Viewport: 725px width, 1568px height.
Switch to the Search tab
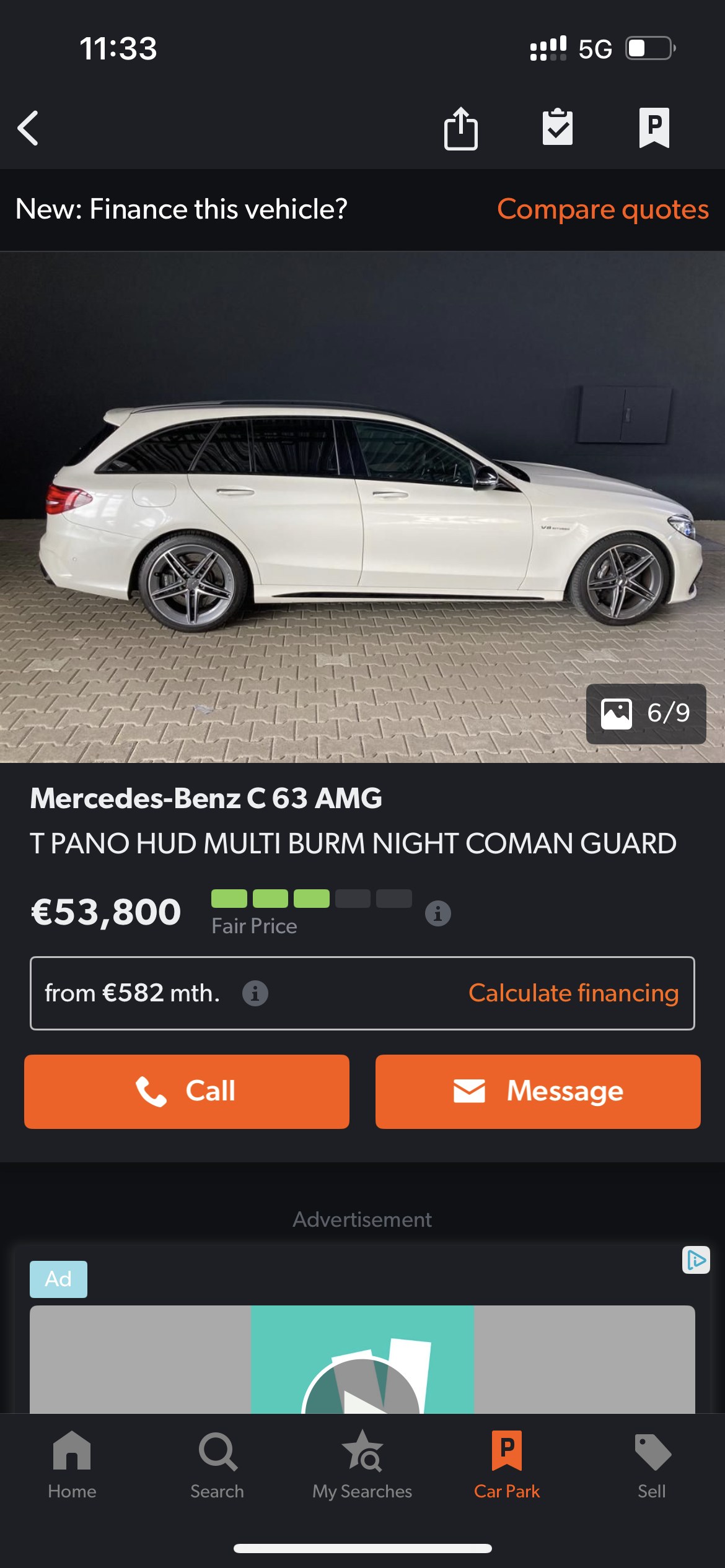(x=217, y=1465)
